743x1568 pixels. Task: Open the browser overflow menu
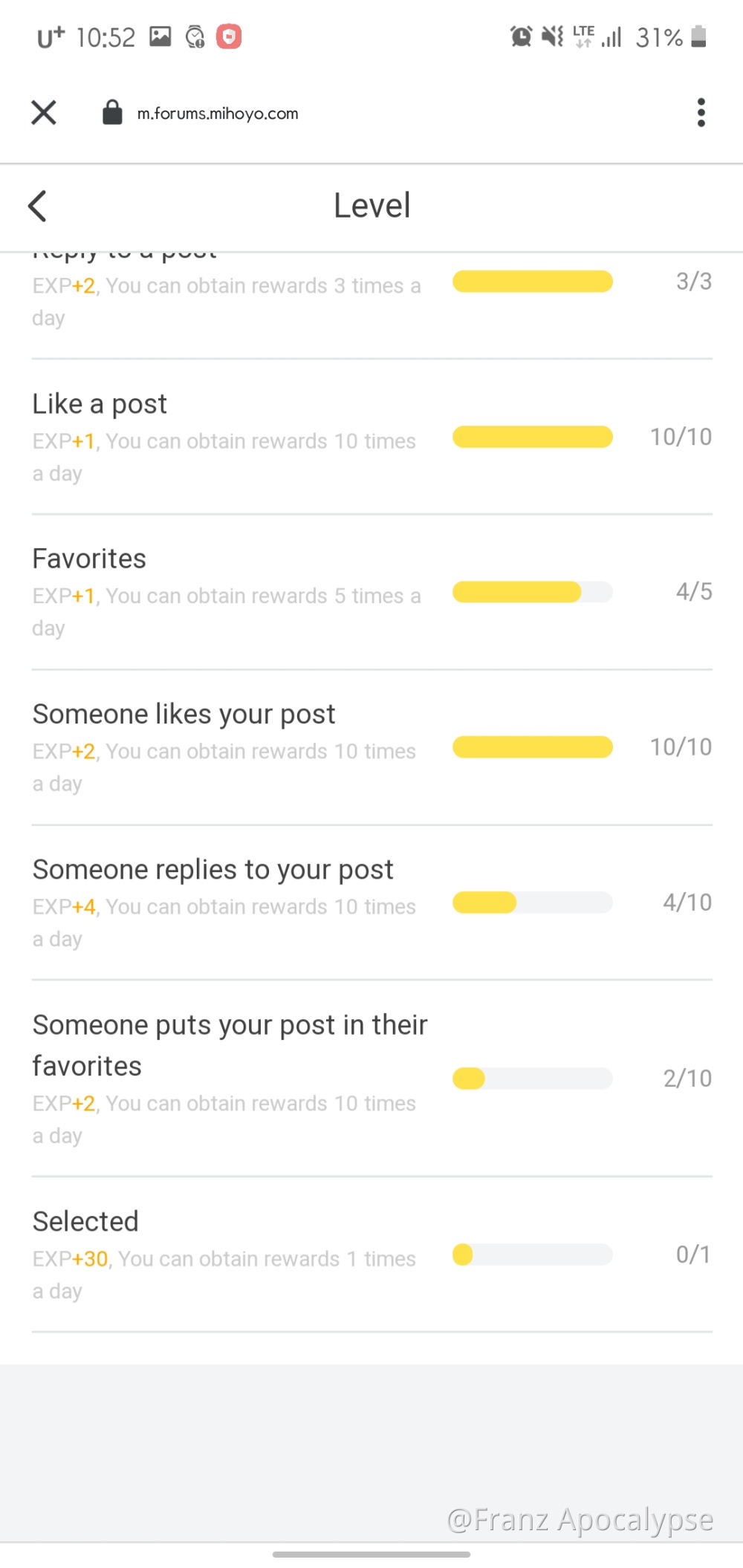tap(700, 113)
